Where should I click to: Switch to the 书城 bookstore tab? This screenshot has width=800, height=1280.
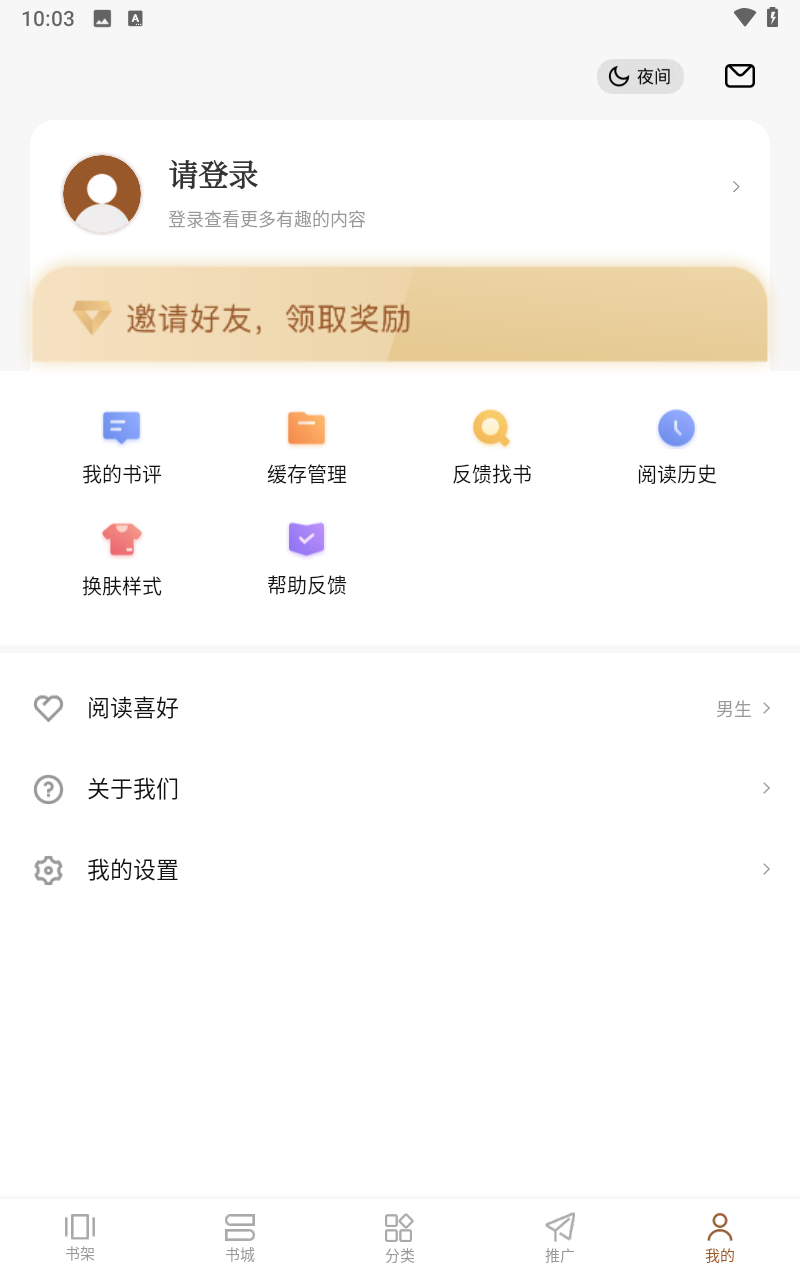[240, 1235]
